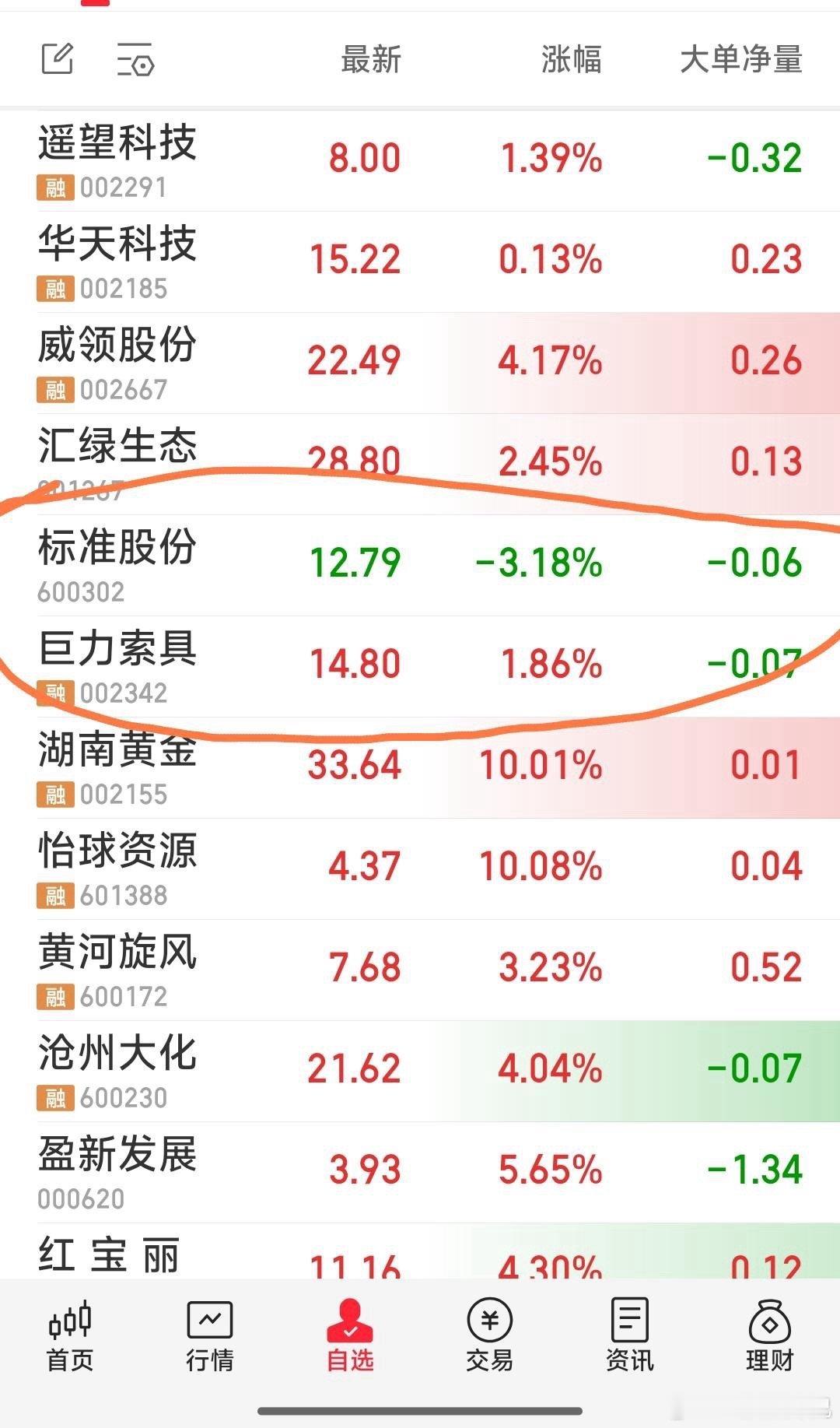Sort stocks by 涨幅 change percentage

click(572, 62)
